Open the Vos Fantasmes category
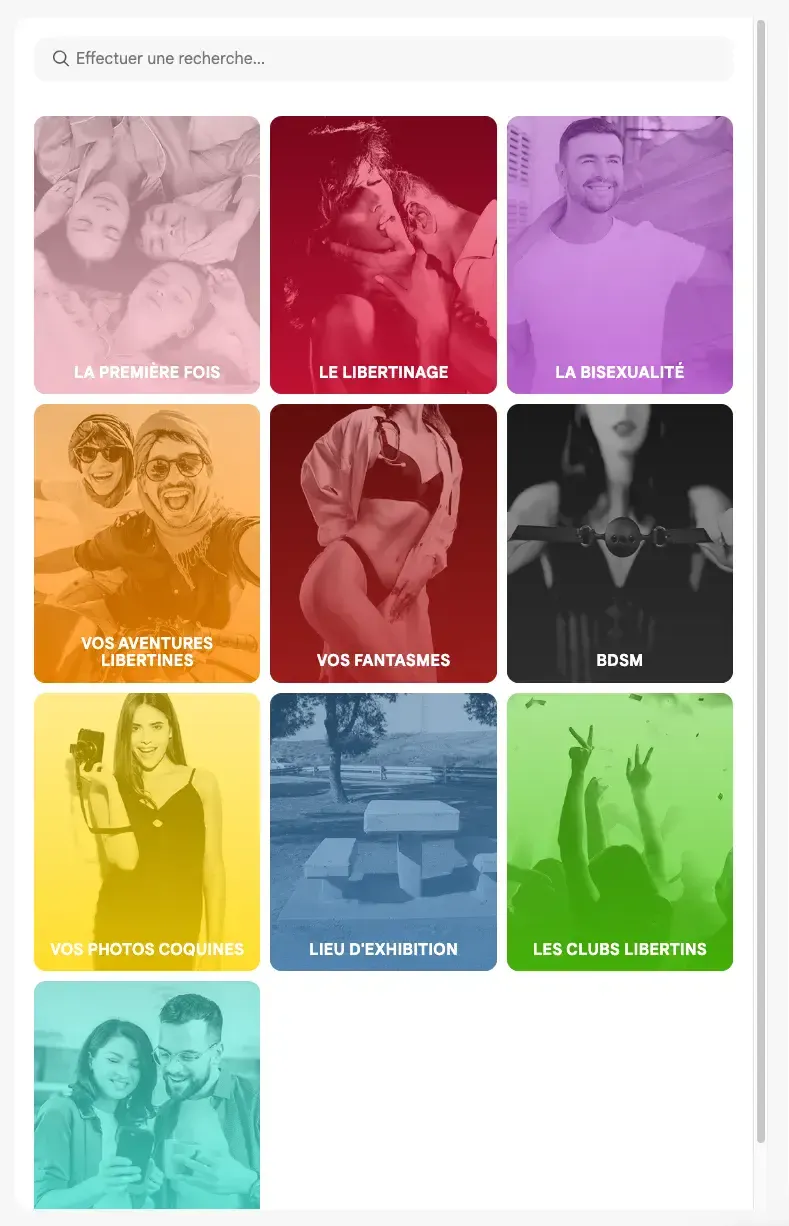 click(383, 543)
